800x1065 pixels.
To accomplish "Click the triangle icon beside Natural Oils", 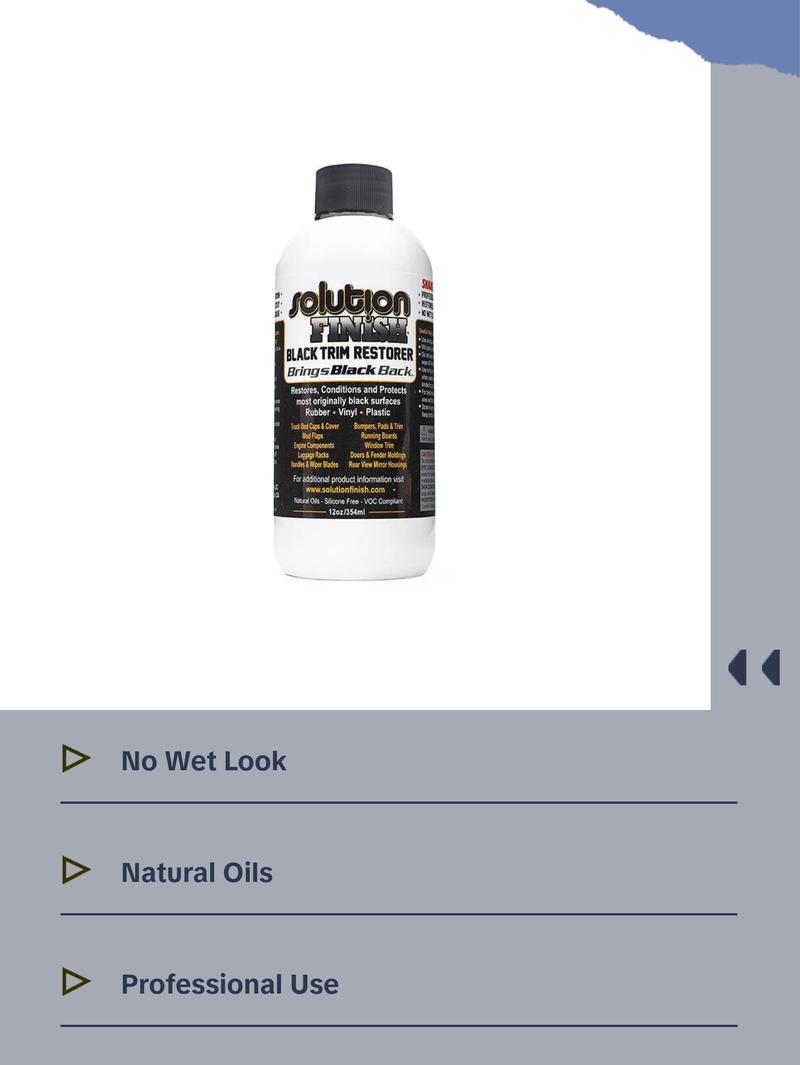I will pyautogui.click(x=73, y=869).
